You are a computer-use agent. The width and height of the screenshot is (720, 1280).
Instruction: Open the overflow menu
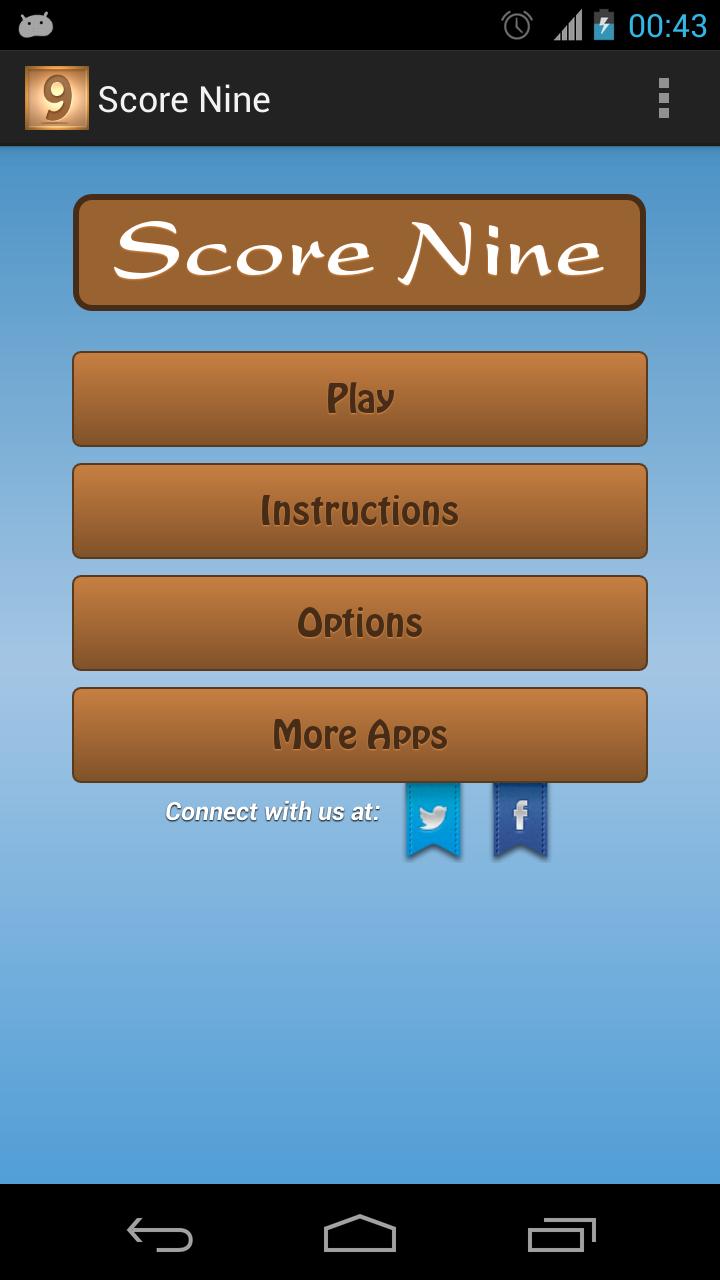pos(663,99)
